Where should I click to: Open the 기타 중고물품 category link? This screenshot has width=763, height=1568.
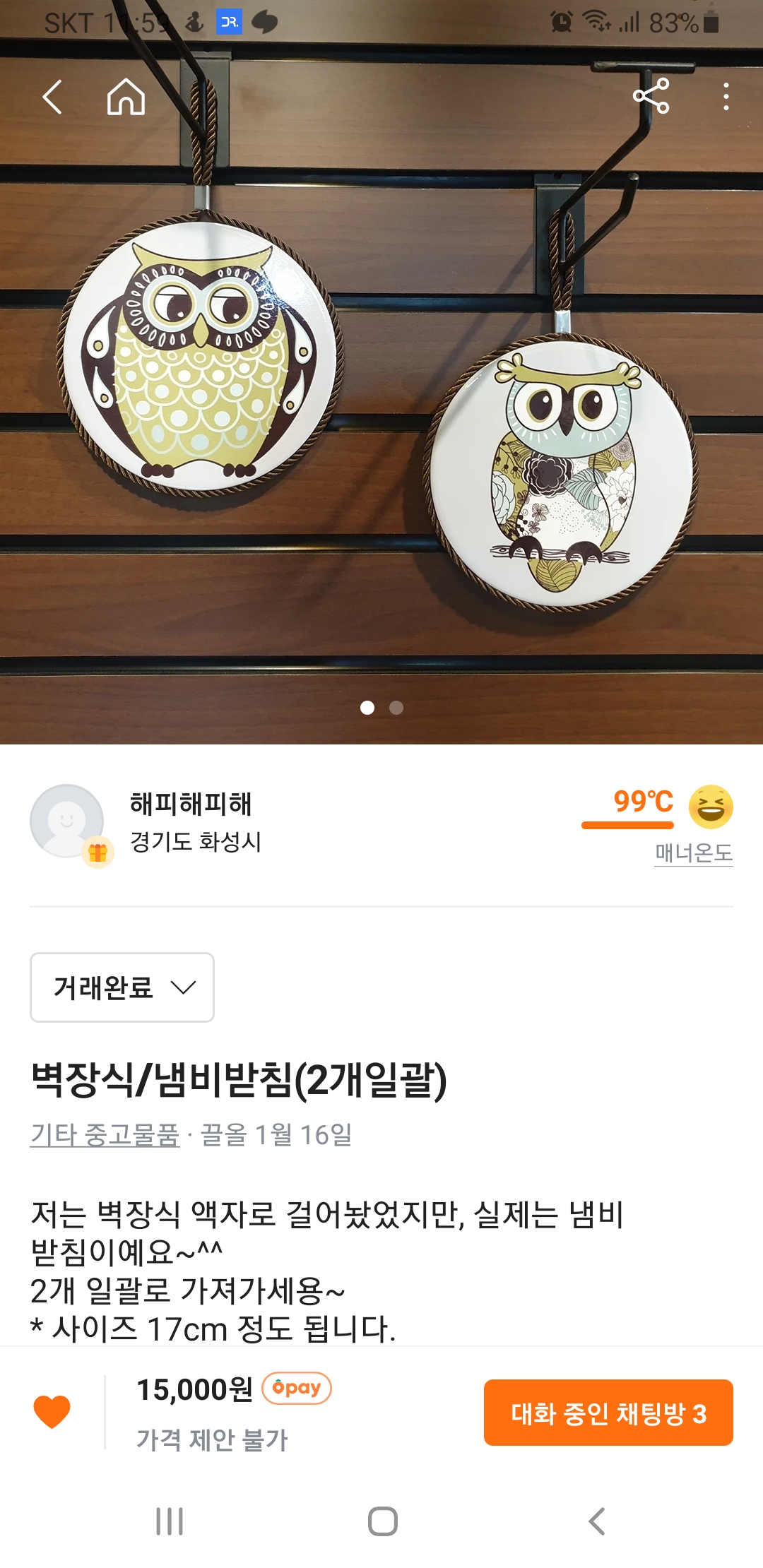105,1135
